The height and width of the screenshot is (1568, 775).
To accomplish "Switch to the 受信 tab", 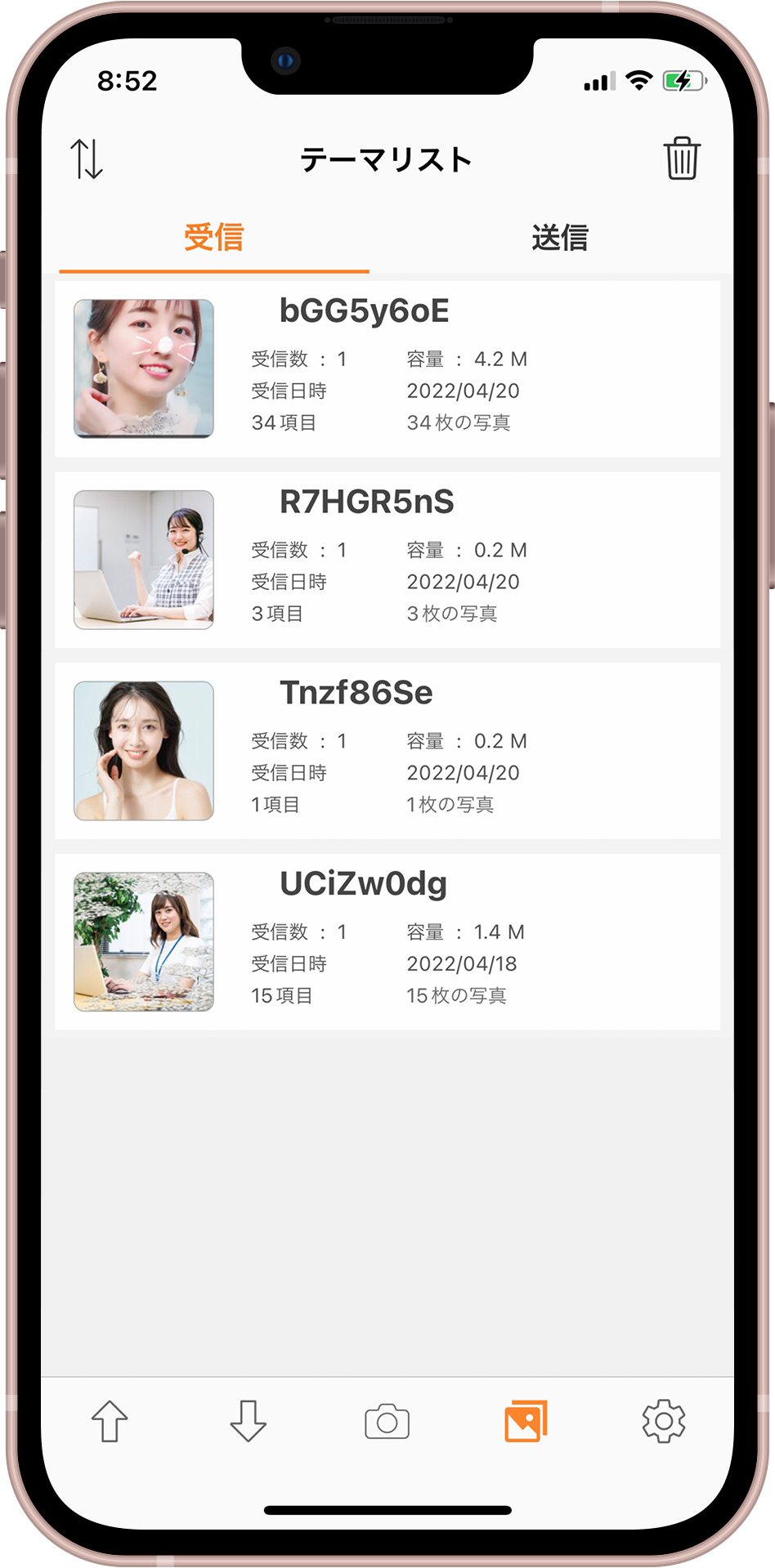I will tap(214, 238).
